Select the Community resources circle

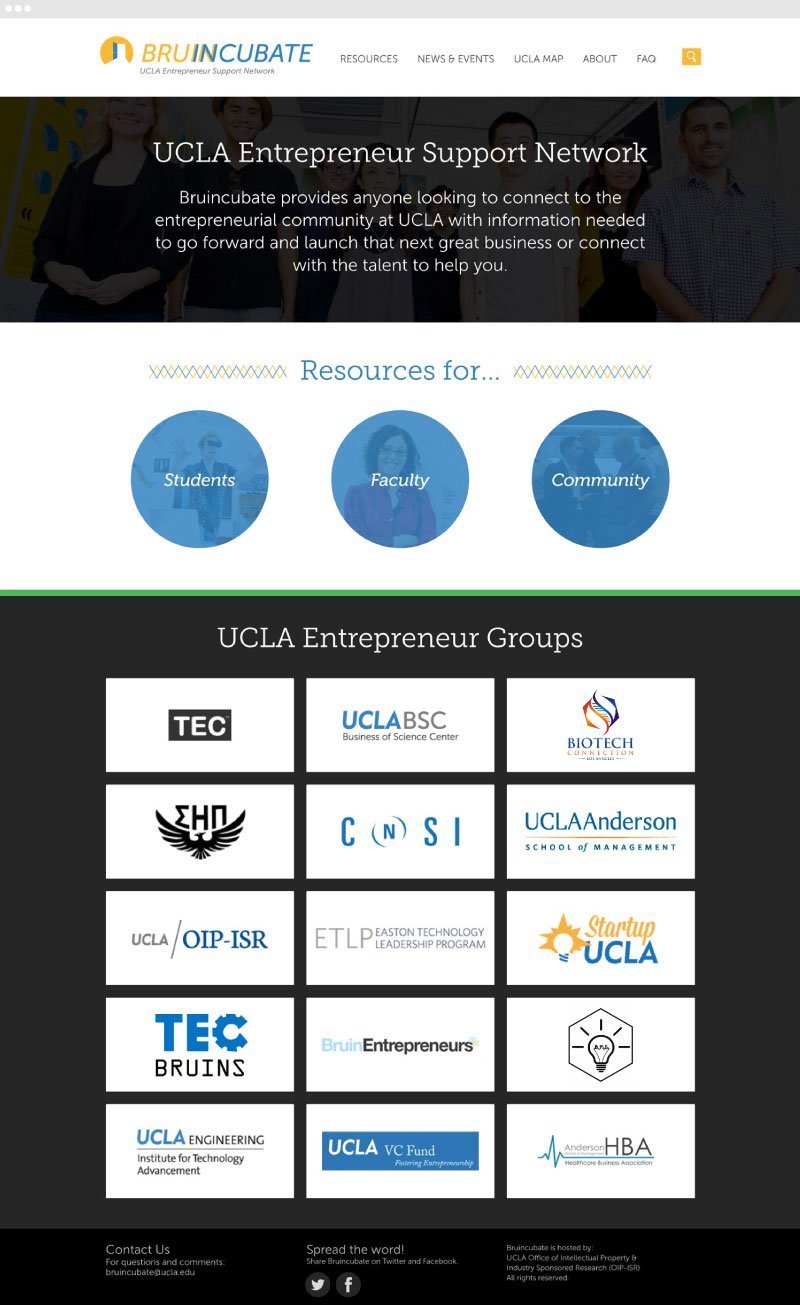pos(600,479)
